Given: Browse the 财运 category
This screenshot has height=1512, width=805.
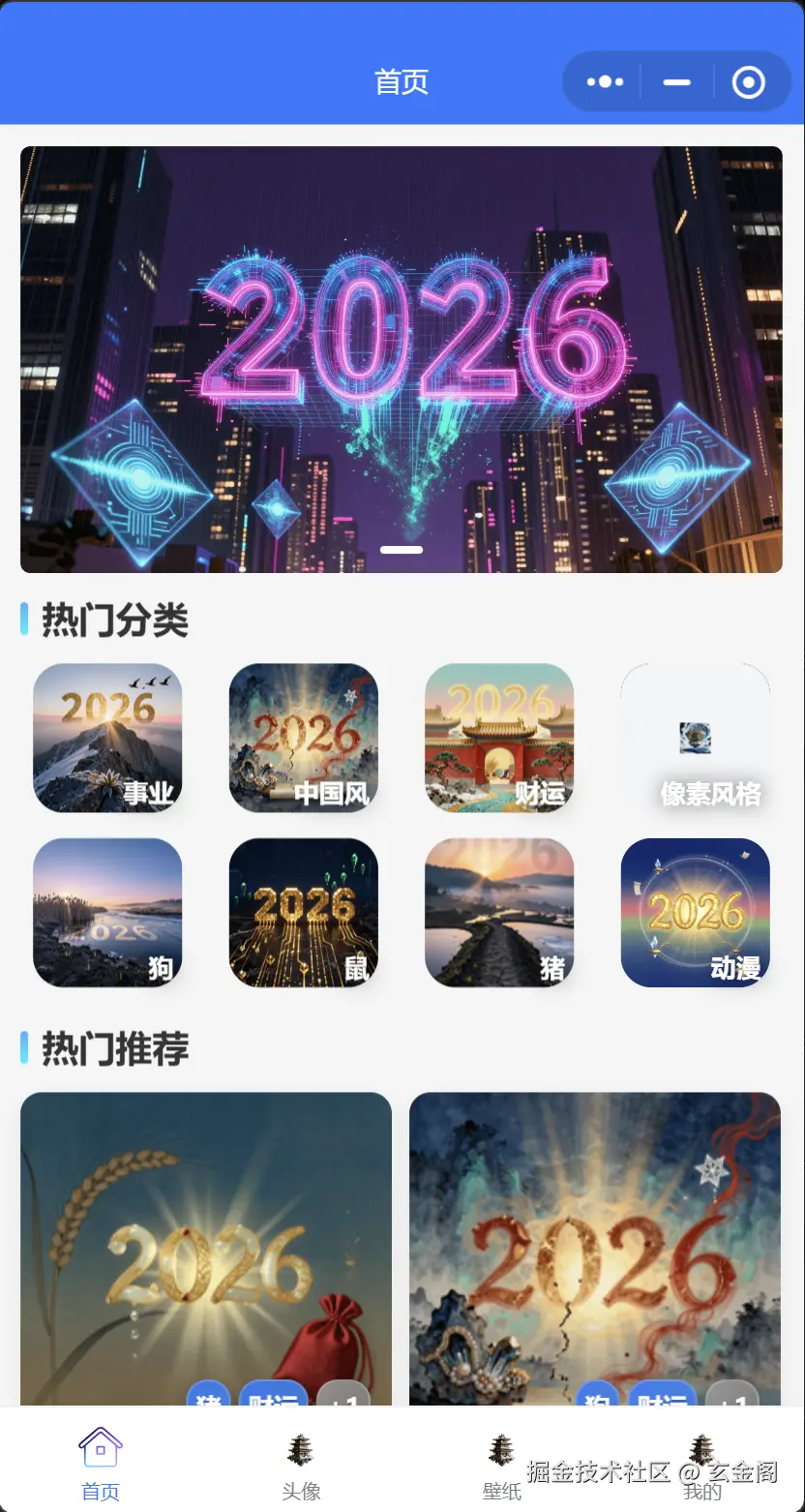Looking at the screenshot, I should (499, 738).
